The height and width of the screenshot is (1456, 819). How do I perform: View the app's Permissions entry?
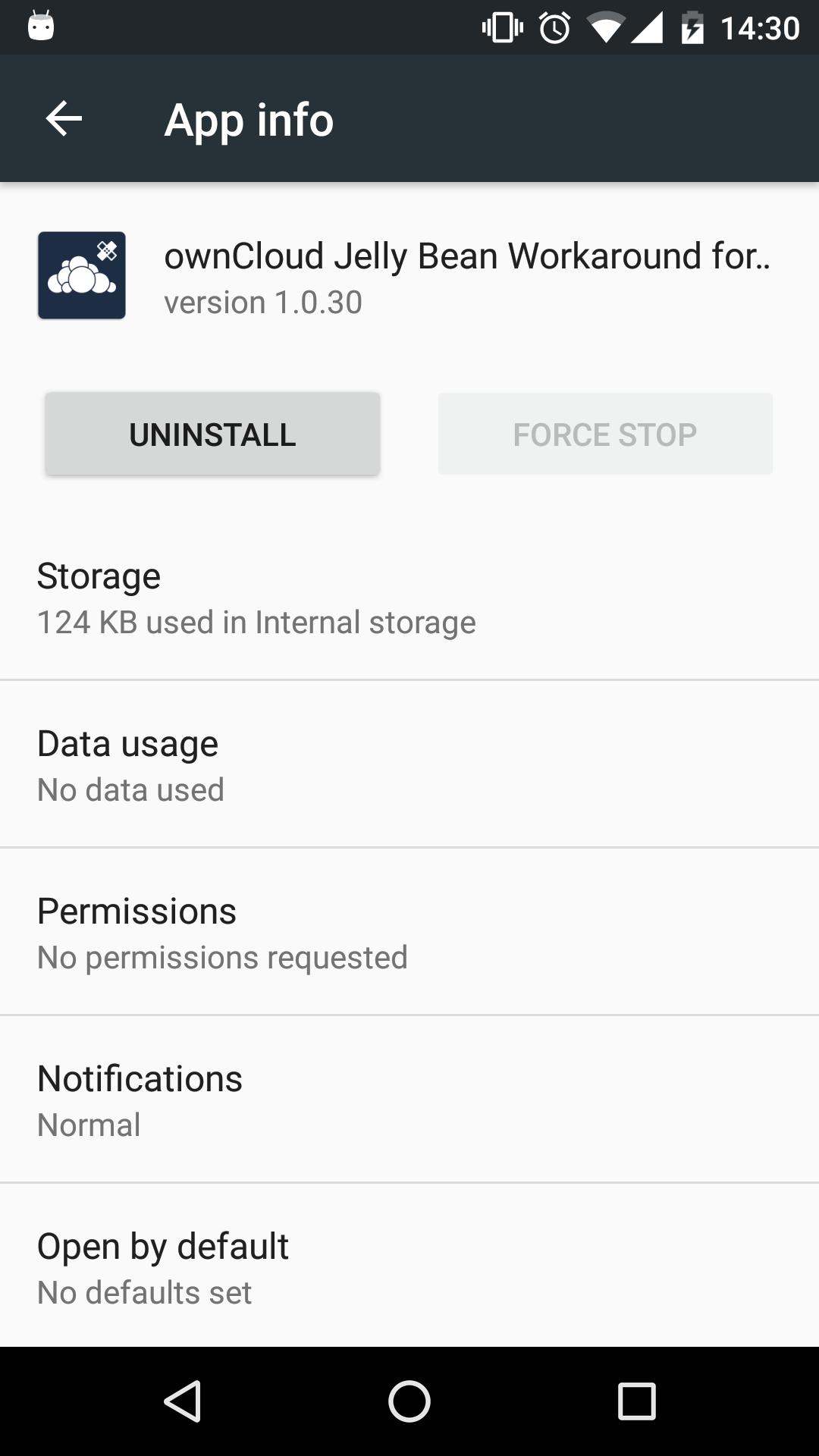pos(409,931)
